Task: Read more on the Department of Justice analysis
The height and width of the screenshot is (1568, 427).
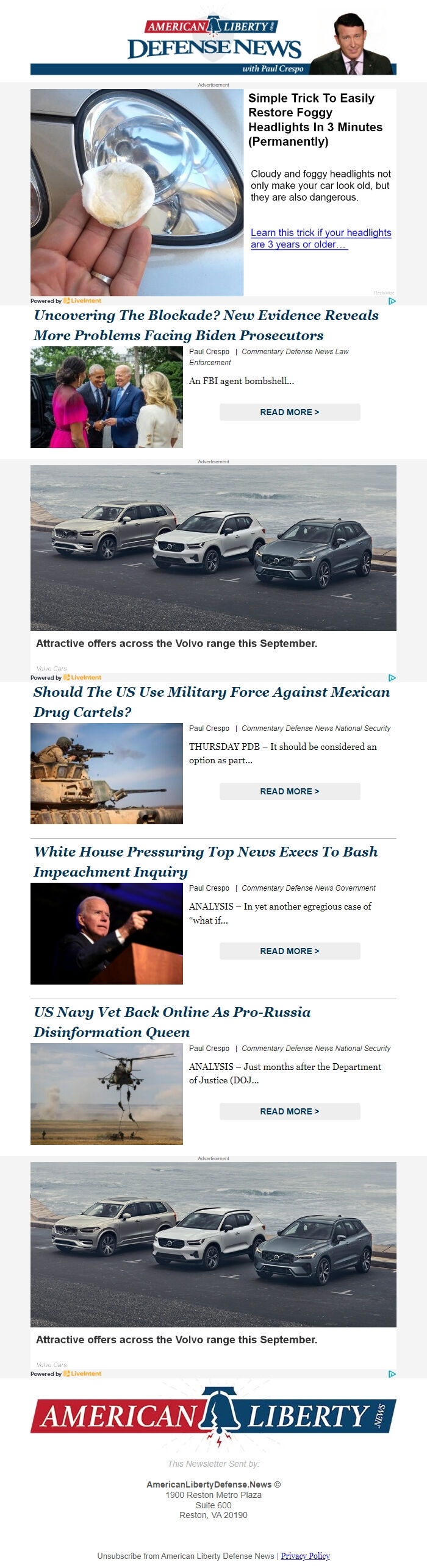Action: [289, 1111]
